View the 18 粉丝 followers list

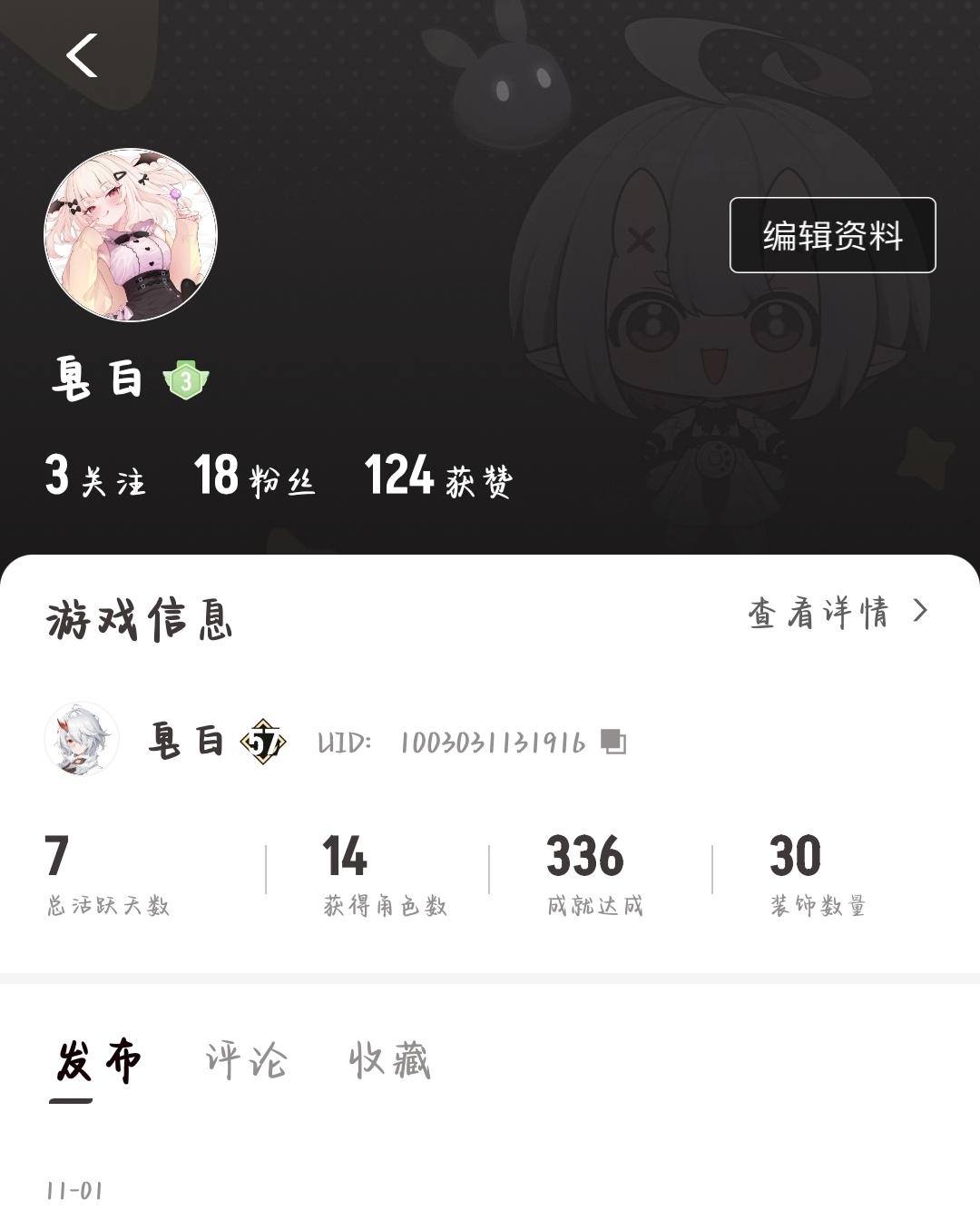tap(254, 477)
